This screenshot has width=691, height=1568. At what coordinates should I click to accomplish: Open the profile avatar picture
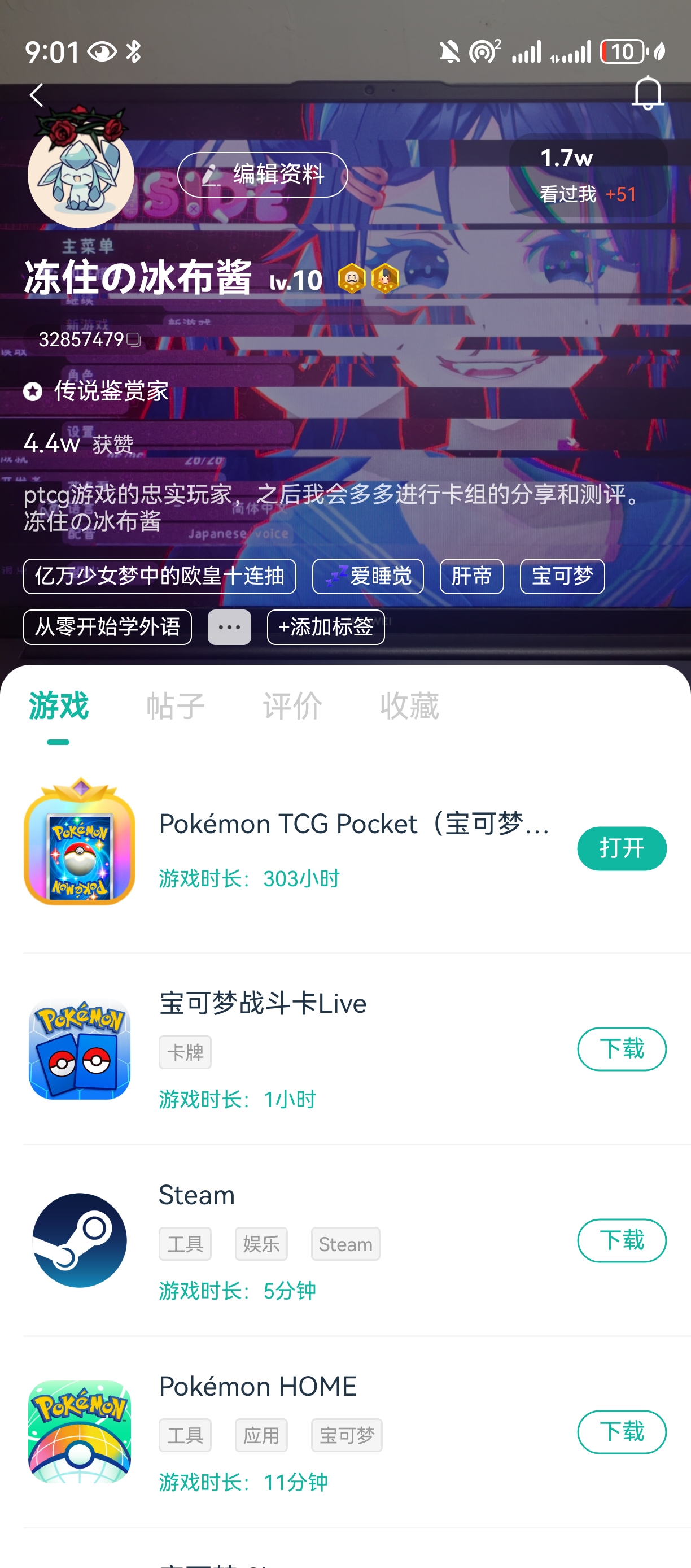click(x=80, y=175)
